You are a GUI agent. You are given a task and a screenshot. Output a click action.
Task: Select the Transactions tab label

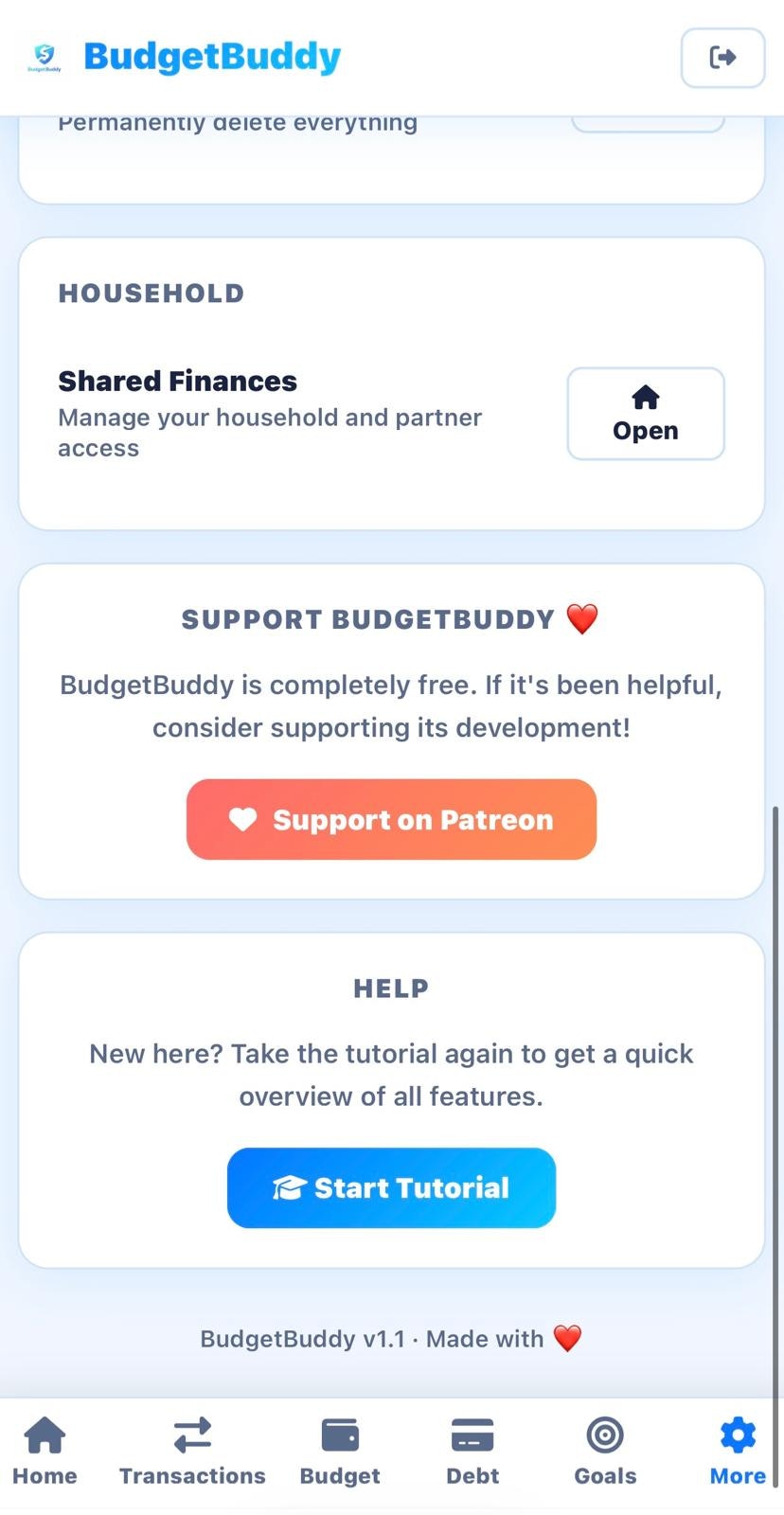click(192, 1476)
